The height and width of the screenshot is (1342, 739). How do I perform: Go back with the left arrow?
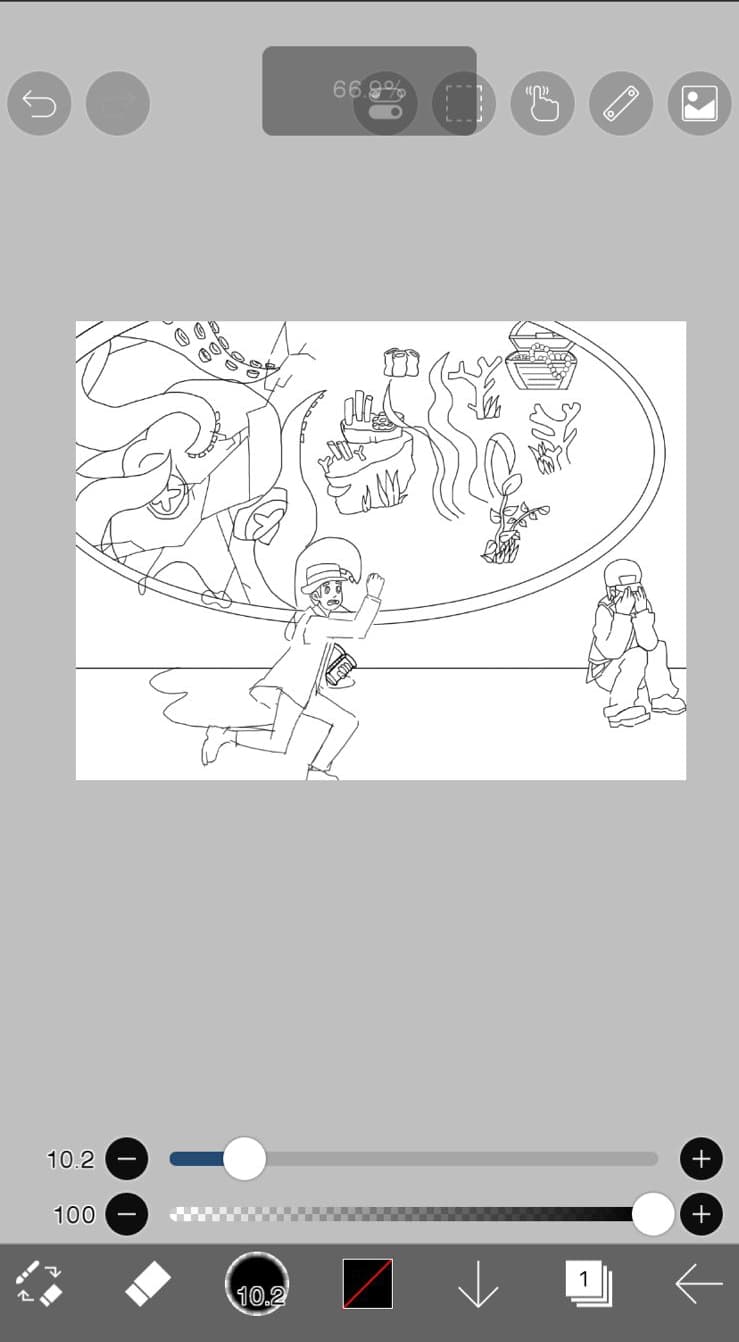tap(698, 1284)
